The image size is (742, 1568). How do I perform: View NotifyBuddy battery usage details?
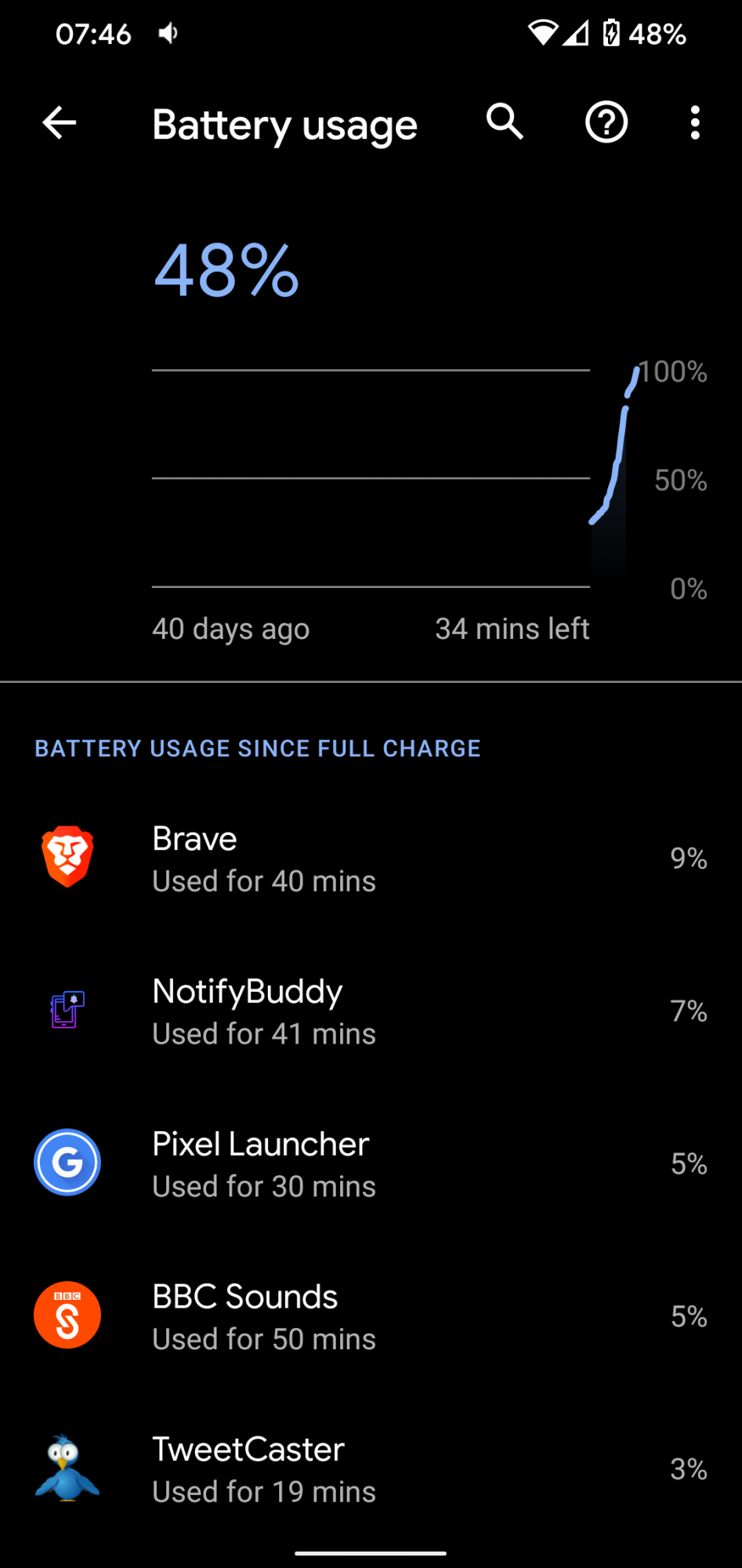(x=371, y=1011)
